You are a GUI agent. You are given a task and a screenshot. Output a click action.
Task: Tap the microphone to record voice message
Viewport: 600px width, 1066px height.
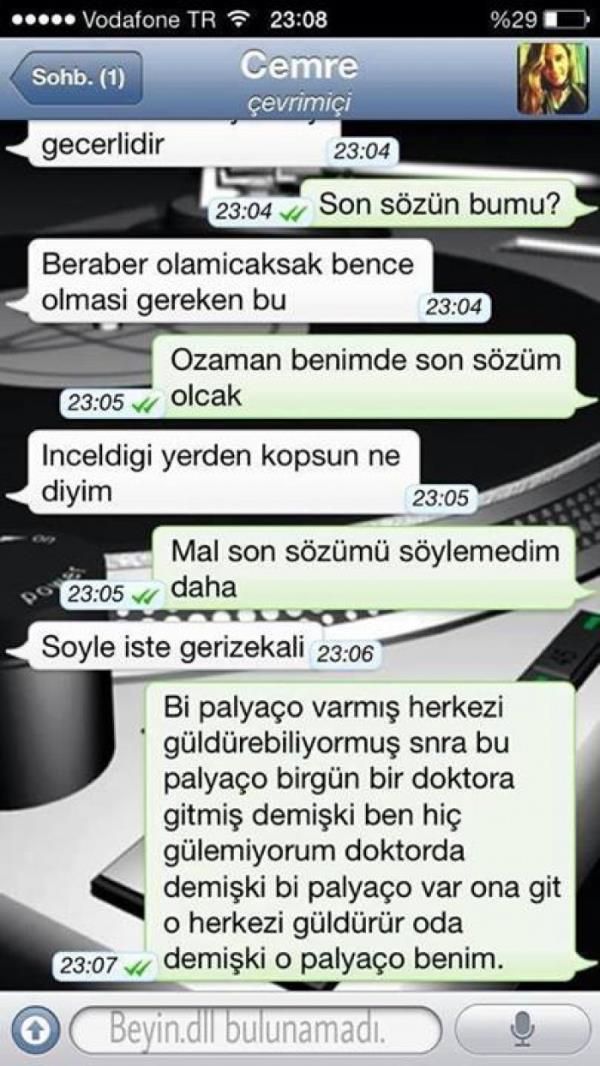pyautogui.click(x=520, y=1030)
